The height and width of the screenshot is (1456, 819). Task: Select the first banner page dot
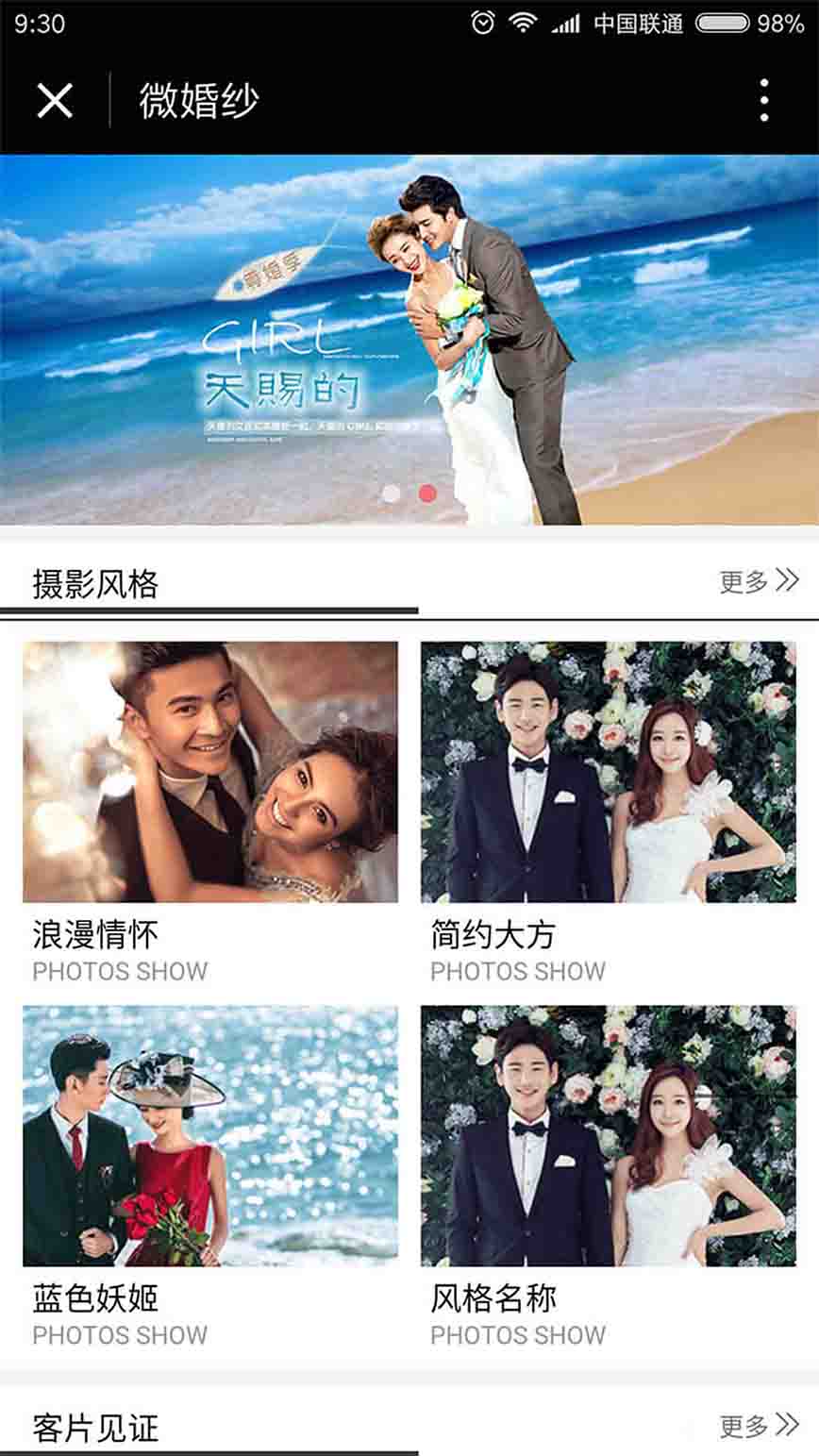tap(391, 493)
